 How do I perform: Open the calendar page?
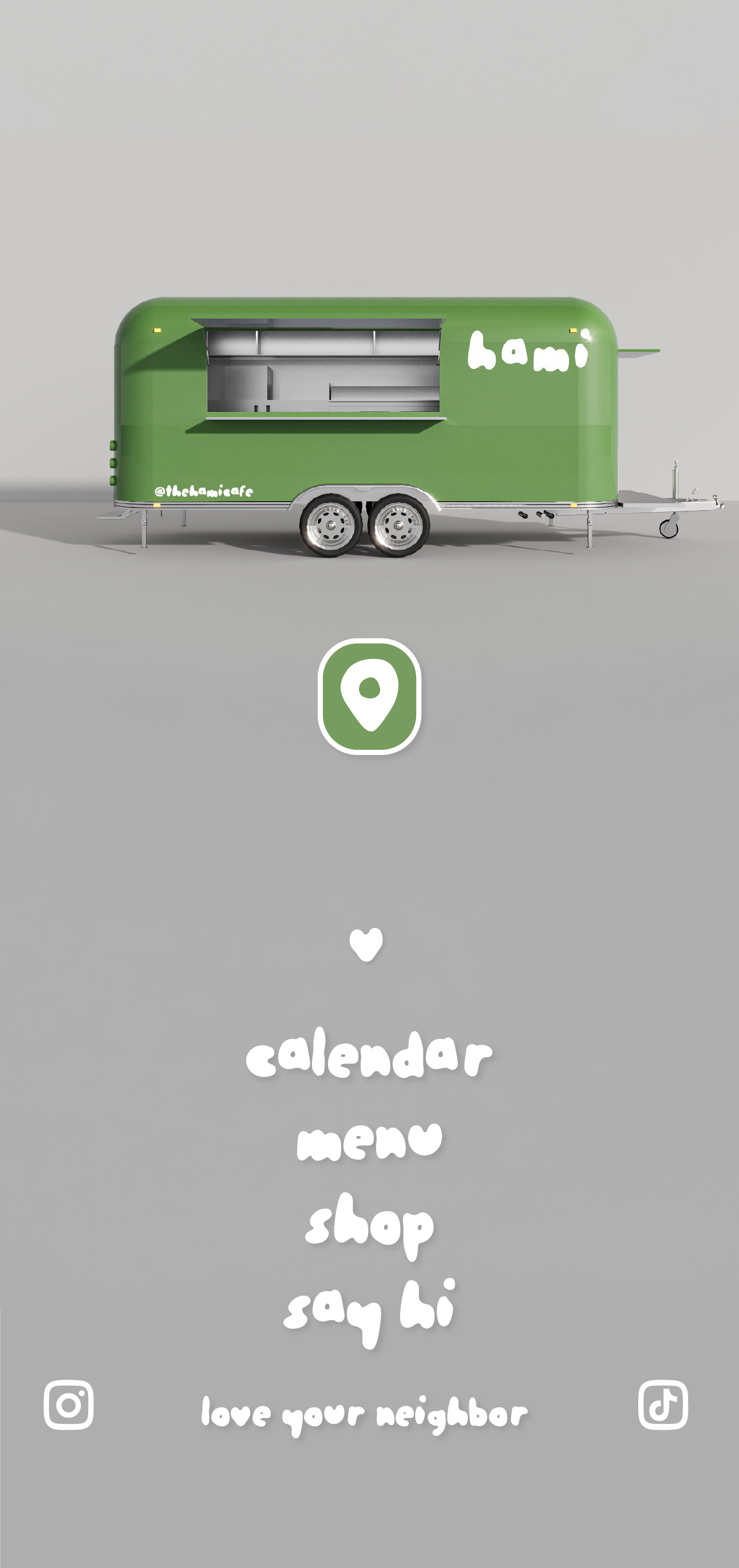(x=369, y=1054)
